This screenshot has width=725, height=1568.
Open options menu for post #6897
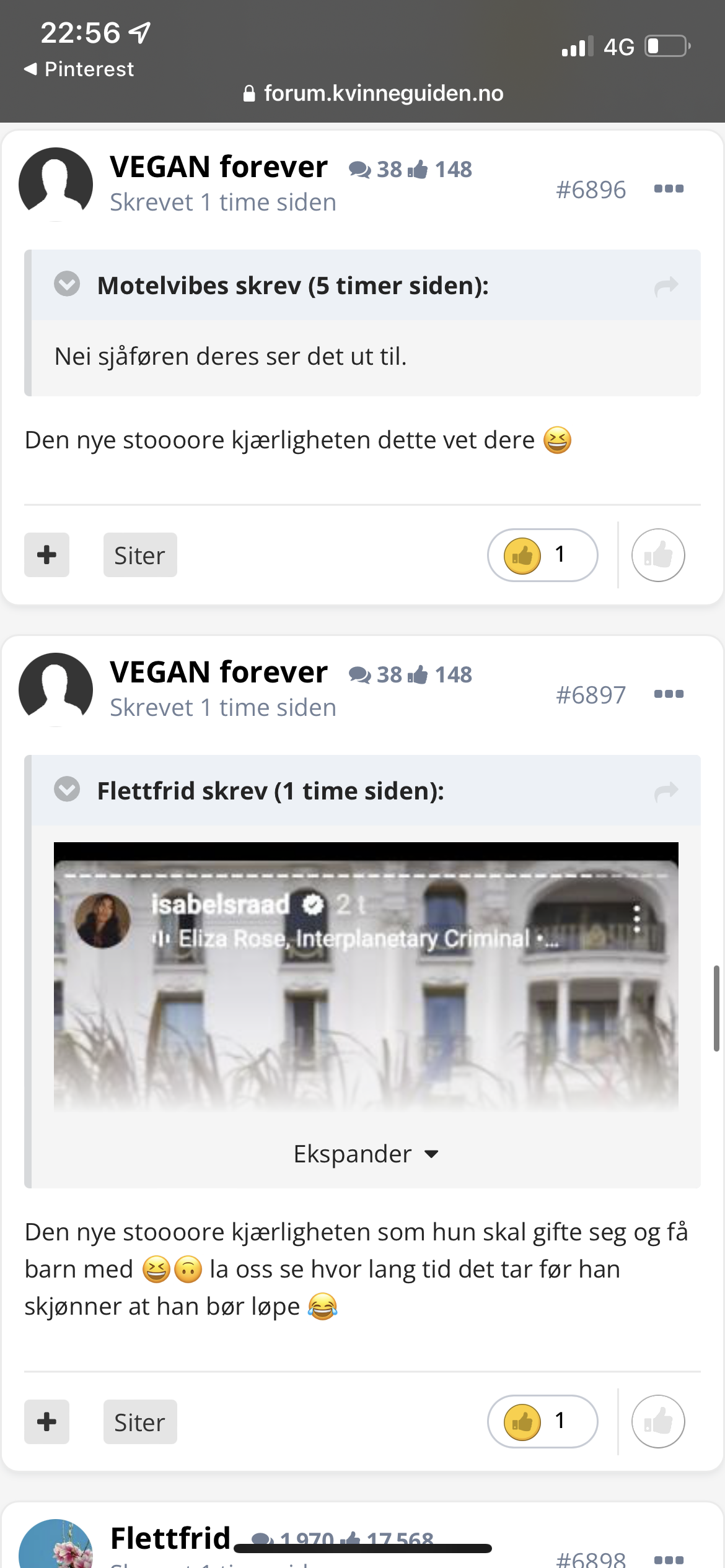tap(669, 694)
